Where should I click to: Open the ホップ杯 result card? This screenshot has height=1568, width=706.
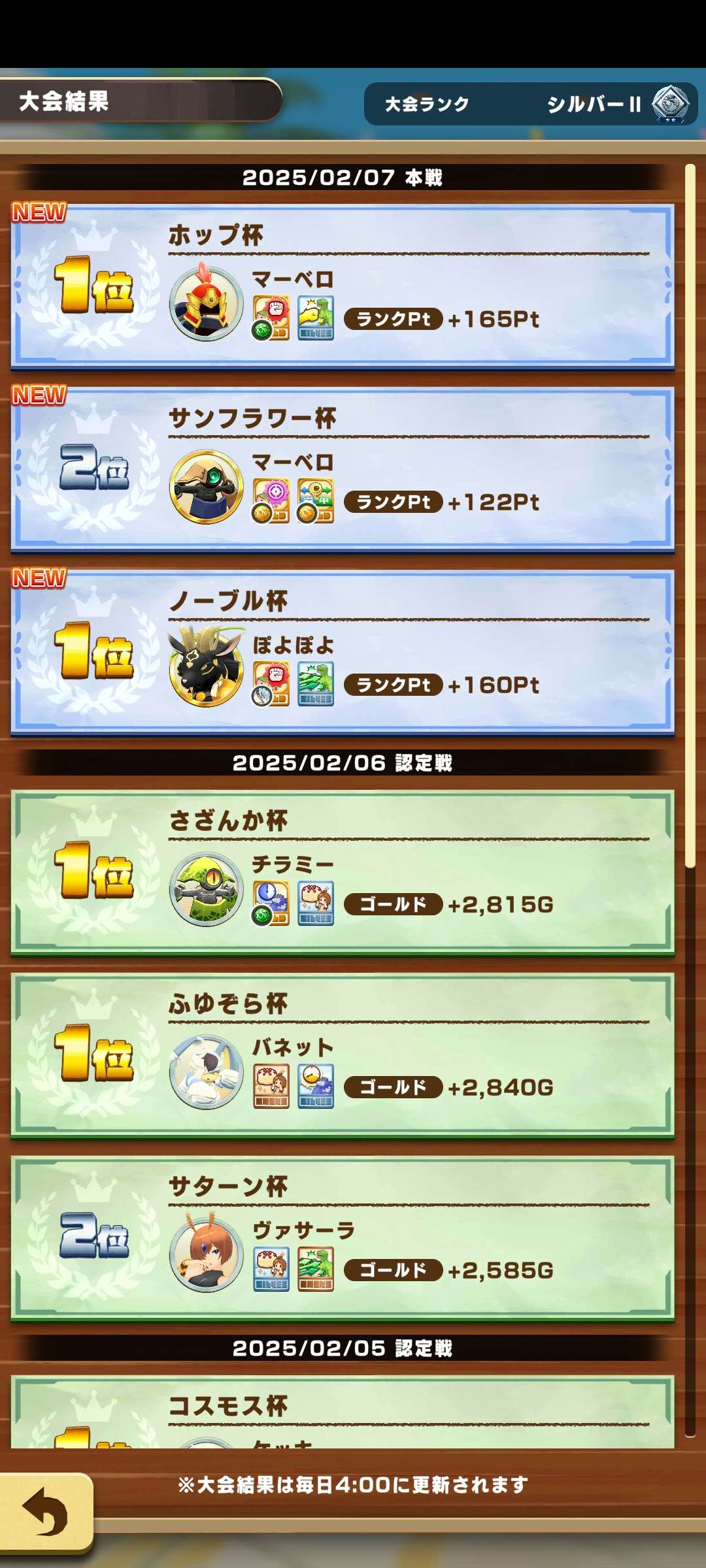pyautogui.click(x=343, y=286)
